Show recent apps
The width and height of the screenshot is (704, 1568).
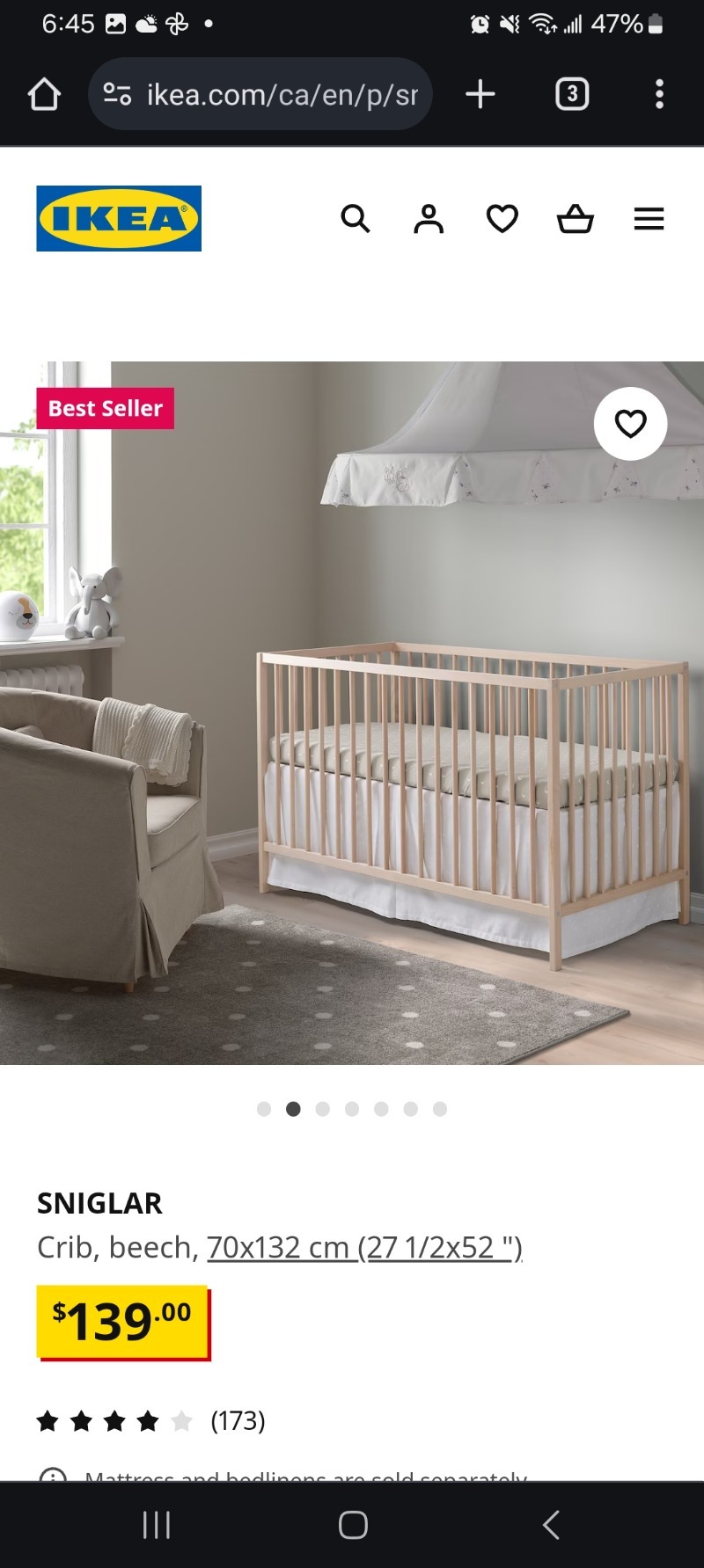(x=157, y=1525)
